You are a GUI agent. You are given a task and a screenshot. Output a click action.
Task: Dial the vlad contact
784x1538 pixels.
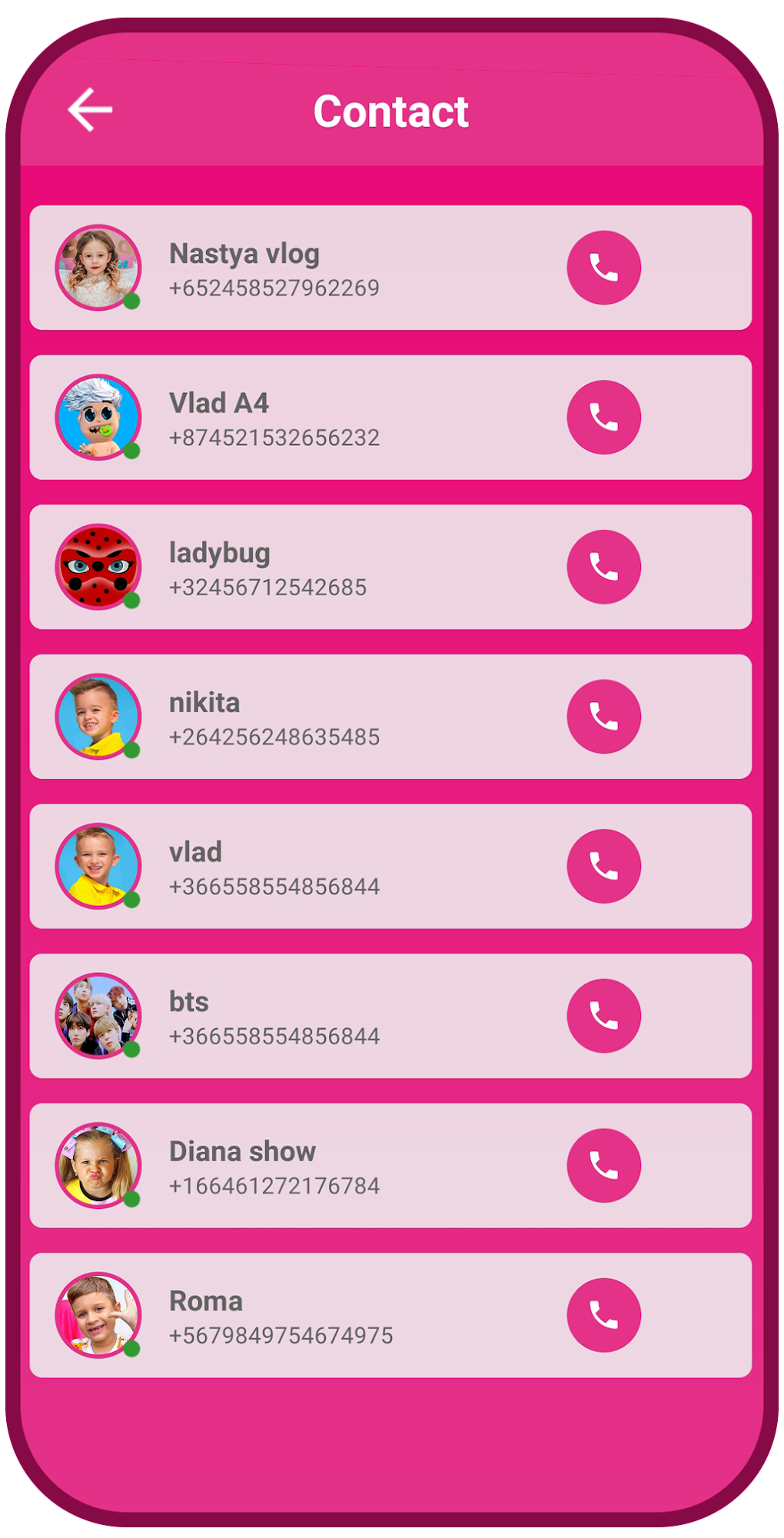tap(603, 866)
